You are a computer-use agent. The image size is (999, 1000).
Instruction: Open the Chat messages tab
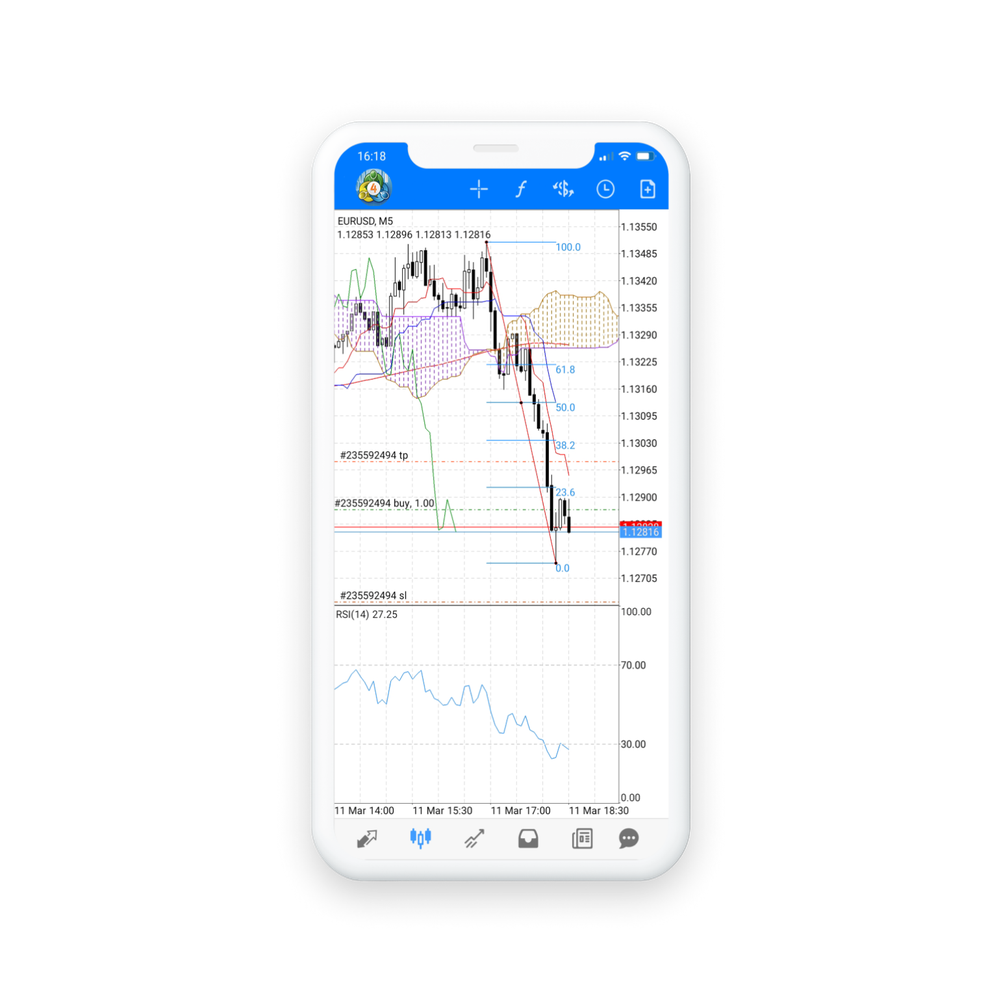628,839
